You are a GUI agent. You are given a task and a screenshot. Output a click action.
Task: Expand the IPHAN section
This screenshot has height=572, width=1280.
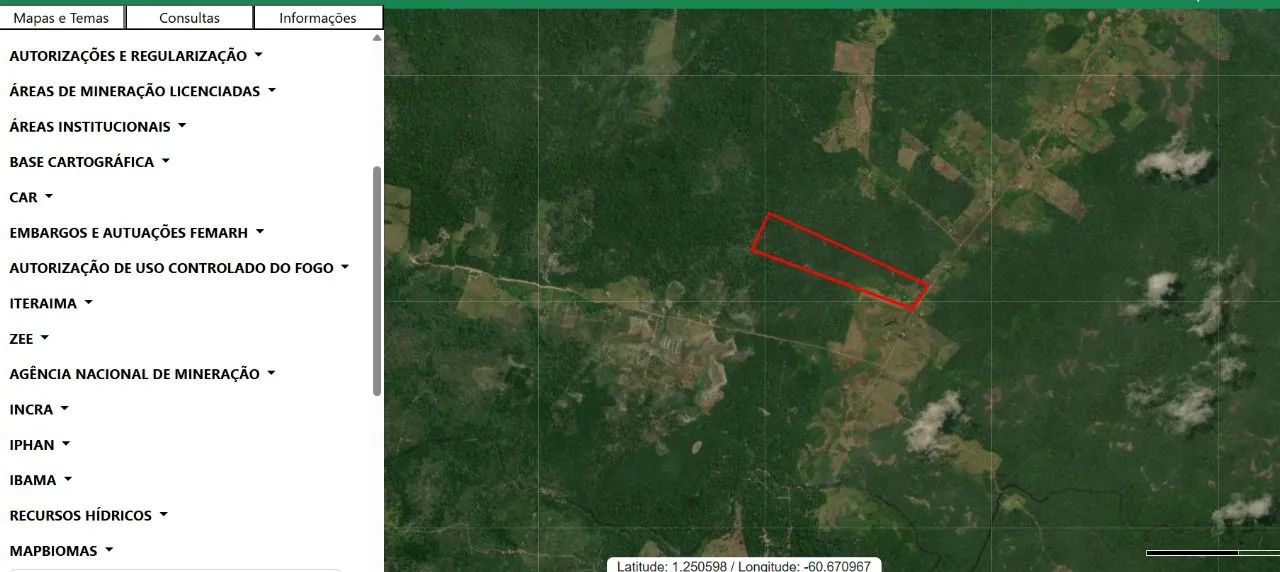coord(40,445)
